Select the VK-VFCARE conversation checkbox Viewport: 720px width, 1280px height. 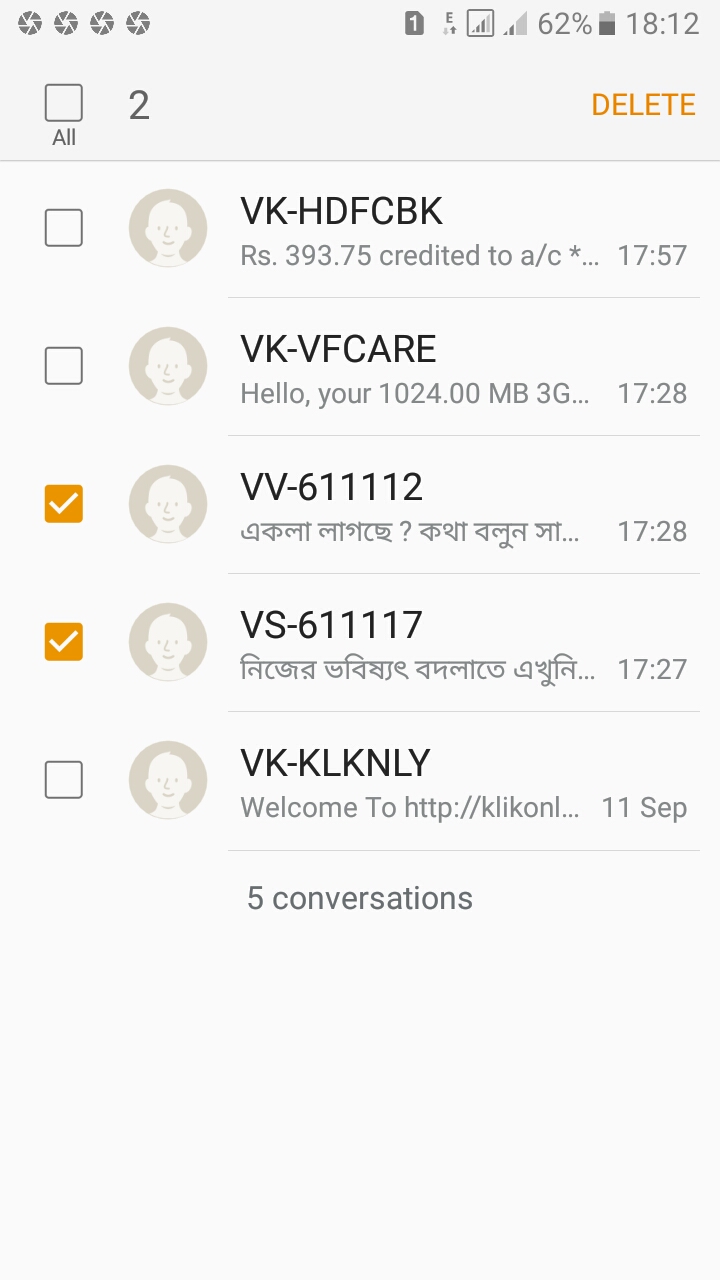point(64,367)
